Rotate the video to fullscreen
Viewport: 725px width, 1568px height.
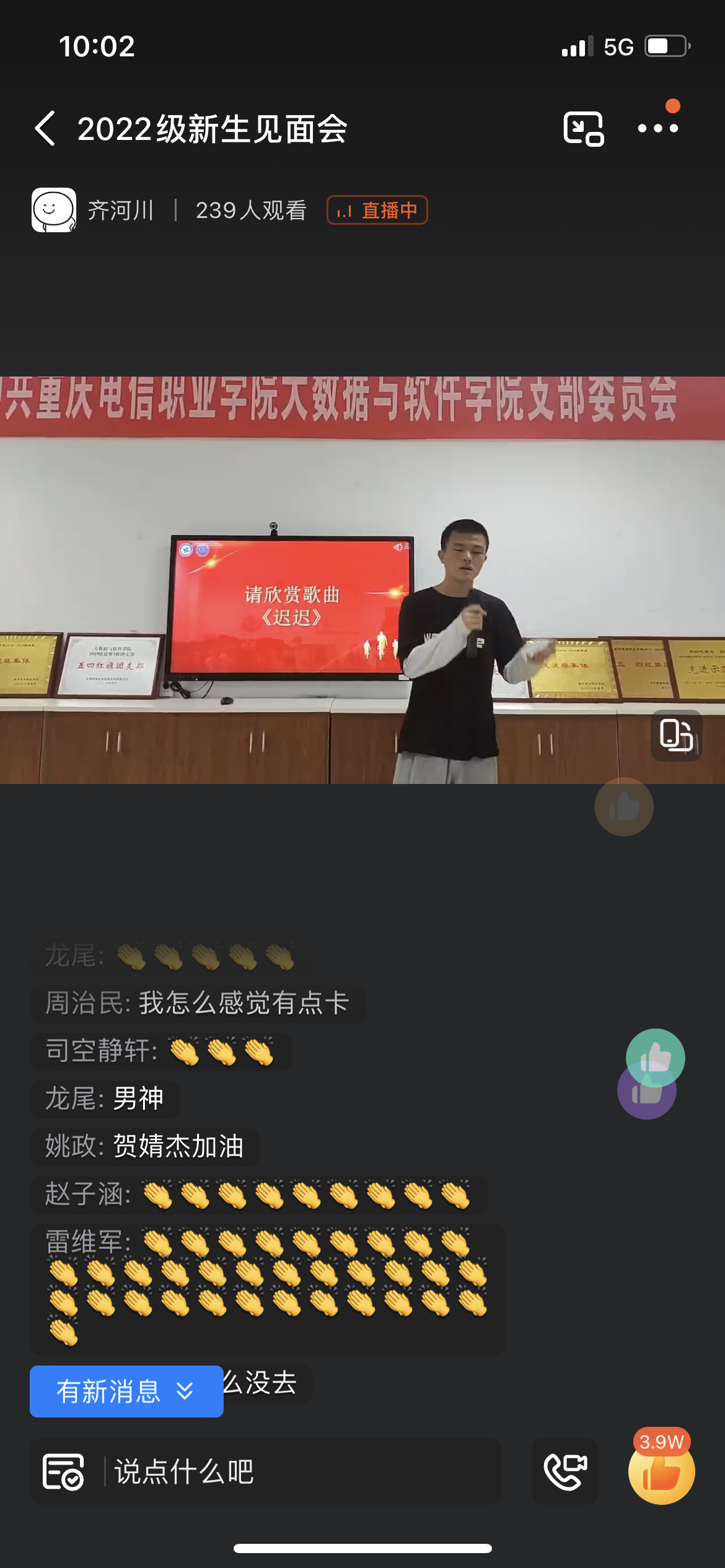pyautogui.click(x=676, y=735)
